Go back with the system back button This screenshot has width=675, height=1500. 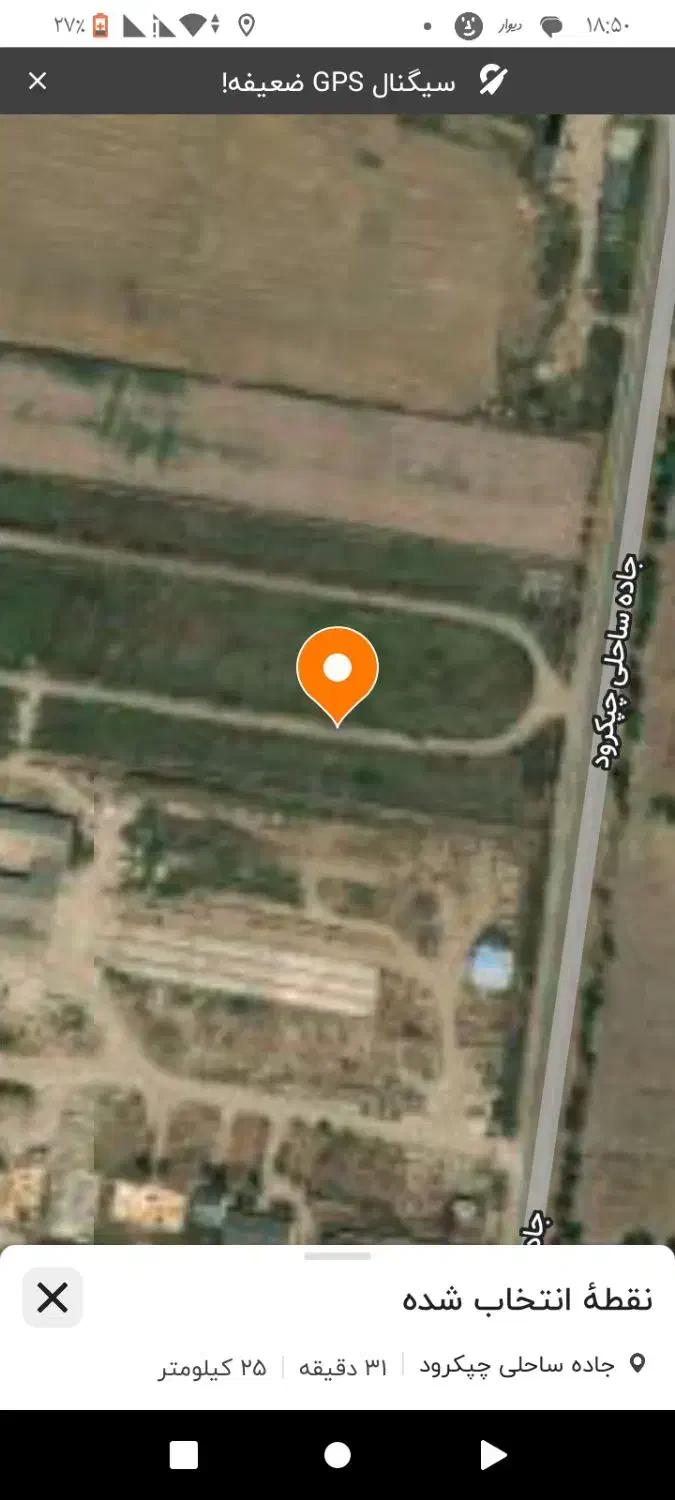point(493,1455)
